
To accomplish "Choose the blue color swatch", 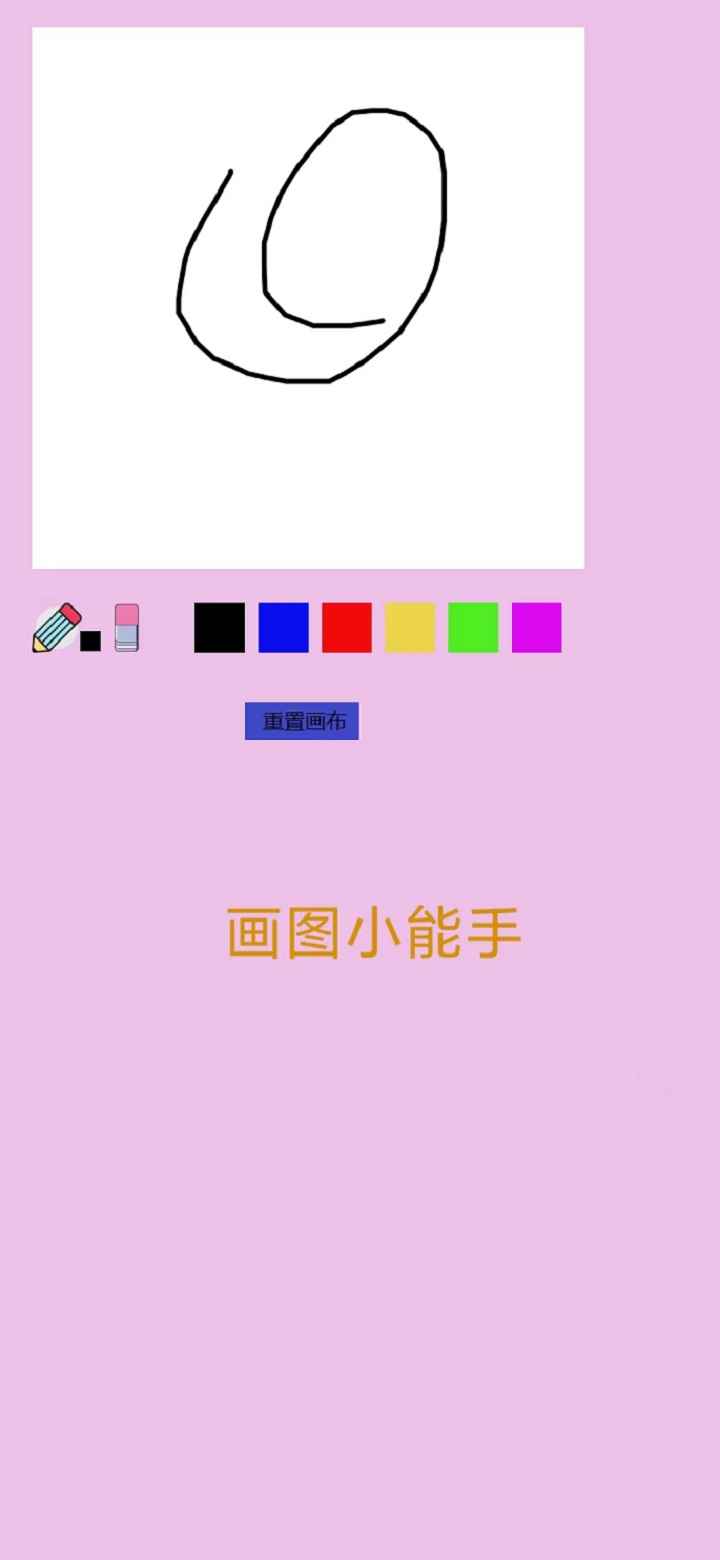I will tap(283, 627).
